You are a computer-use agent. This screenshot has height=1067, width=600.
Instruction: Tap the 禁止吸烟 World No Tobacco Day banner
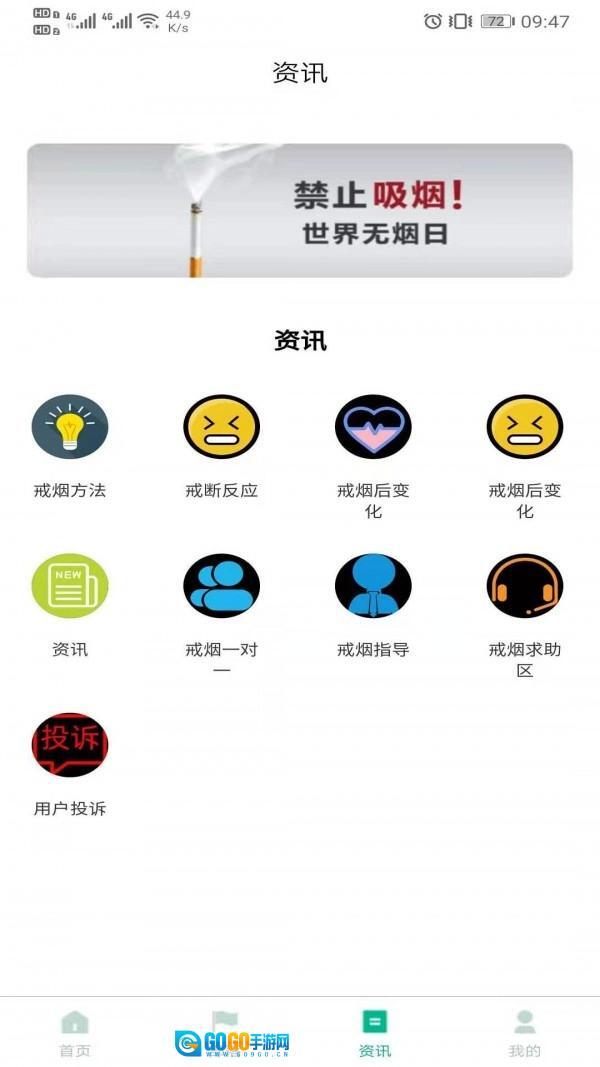coord(300,210)
